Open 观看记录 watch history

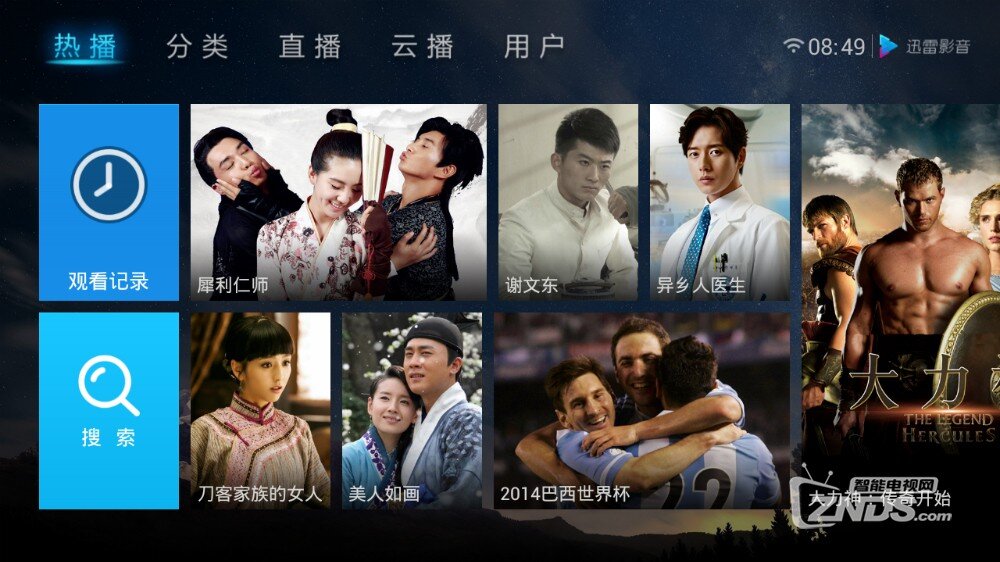tap(109, 203)
